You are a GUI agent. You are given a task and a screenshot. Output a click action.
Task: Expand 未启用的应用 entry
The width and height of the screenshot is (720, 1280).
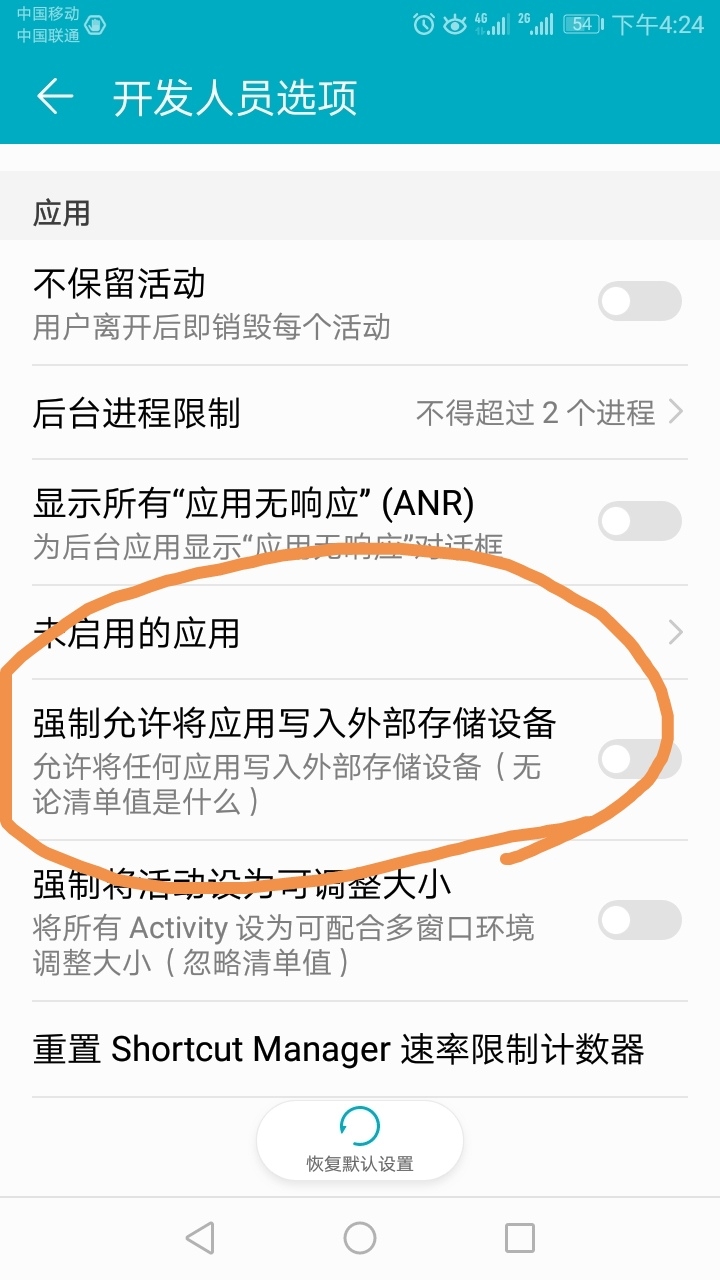click(675, 632)
